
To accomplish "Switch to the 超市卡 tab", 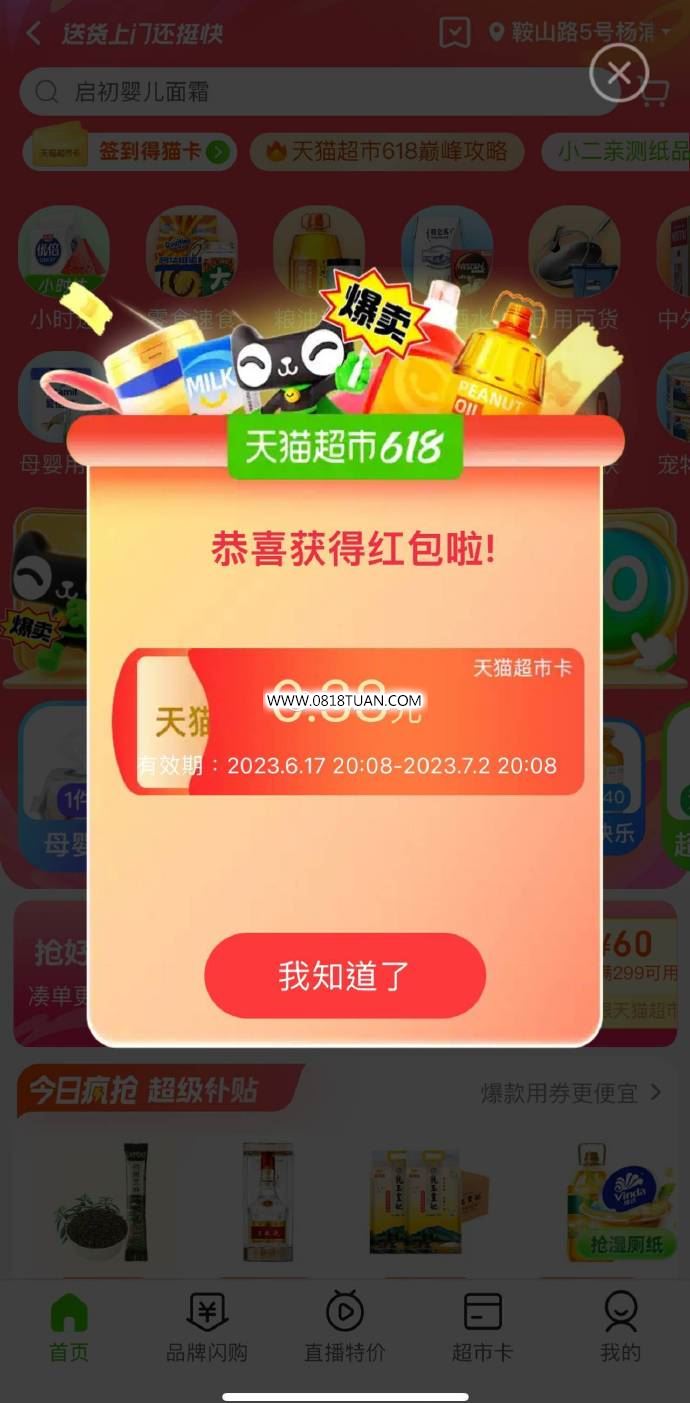I will tap(482, 1327).
